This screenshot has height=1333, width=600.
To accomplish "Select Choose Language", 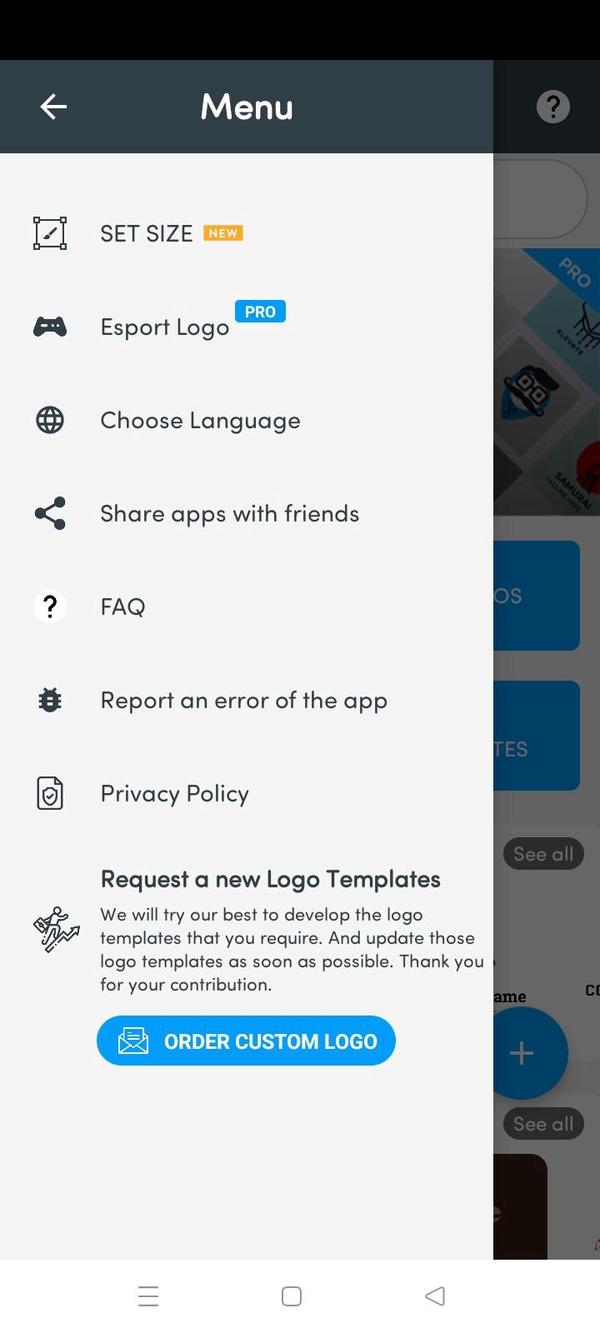I will click(246, 420).
